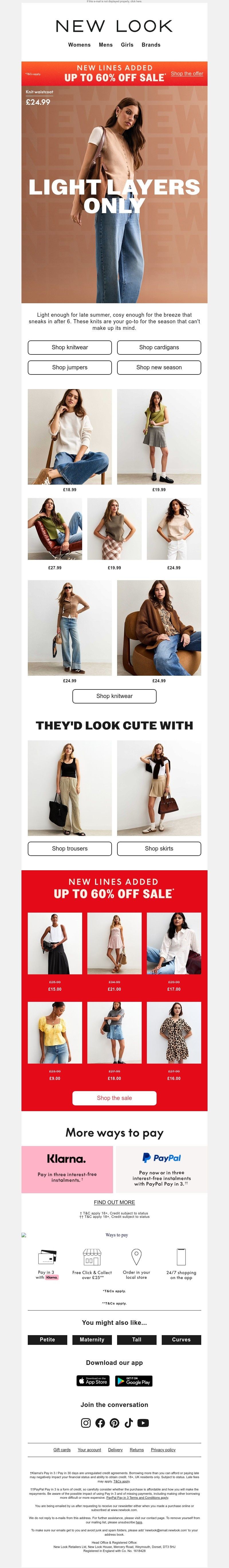This screenshot has width=229, height=1568.
Task: Tap the Shop cardigans button
Action: pos(159,347)
